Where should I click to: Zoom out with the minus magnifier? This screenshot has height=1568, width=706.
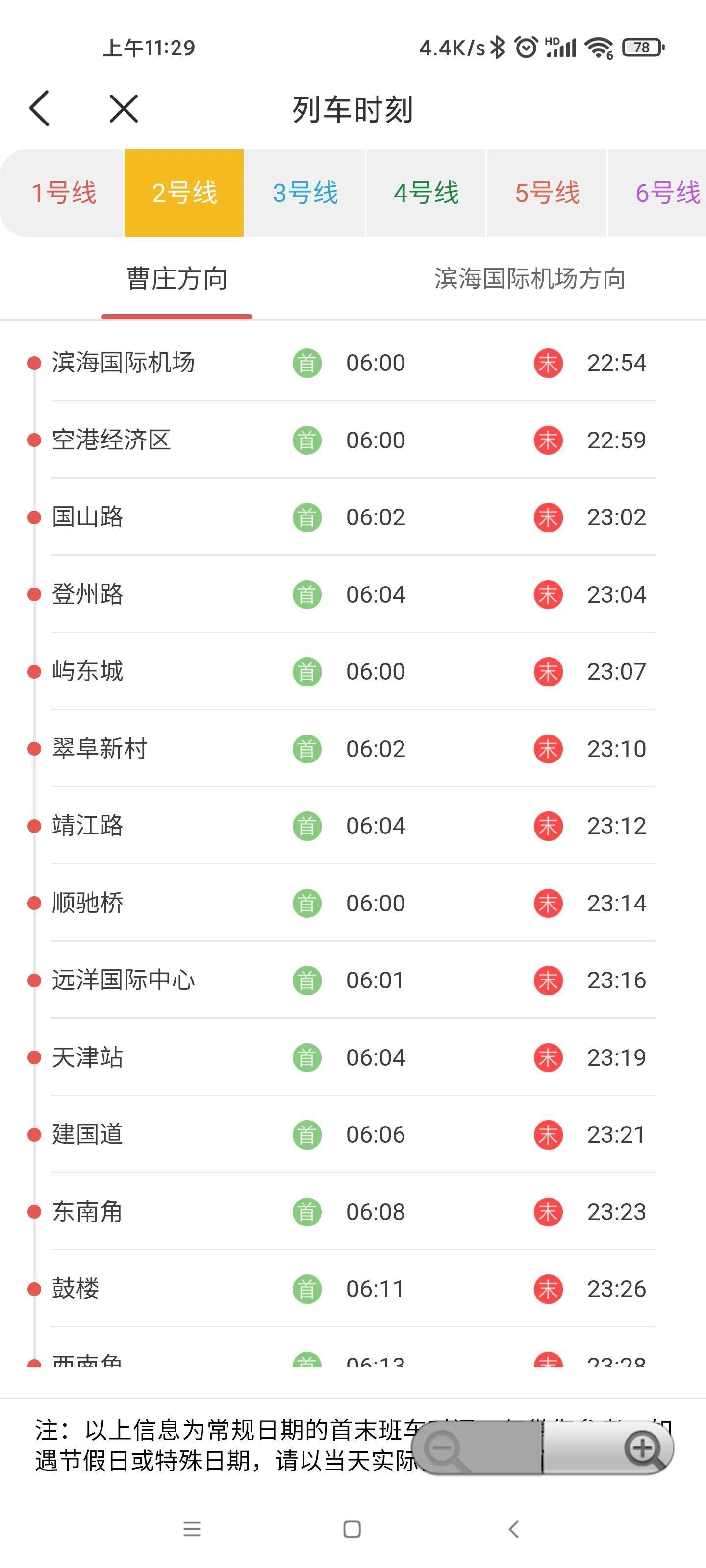[x=446, y=1449]
